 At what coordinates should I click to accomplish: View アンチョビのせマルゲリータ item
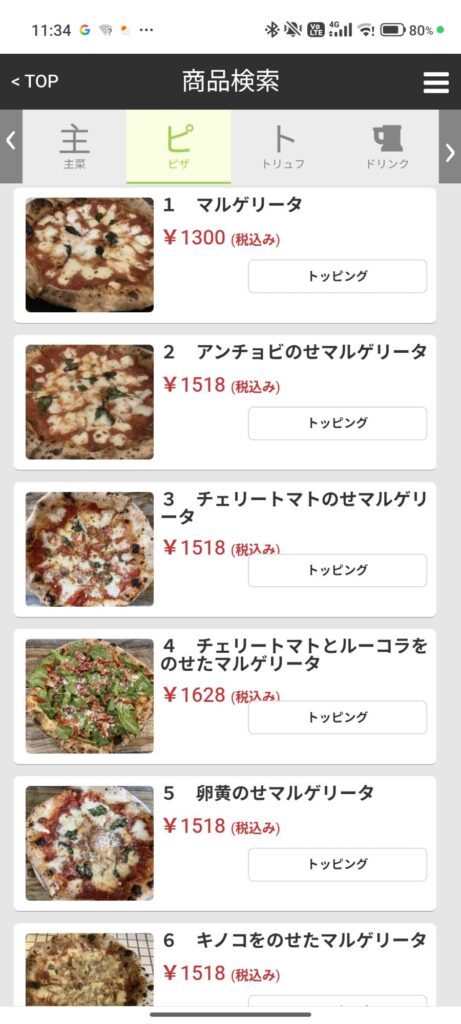coord(225,402)
